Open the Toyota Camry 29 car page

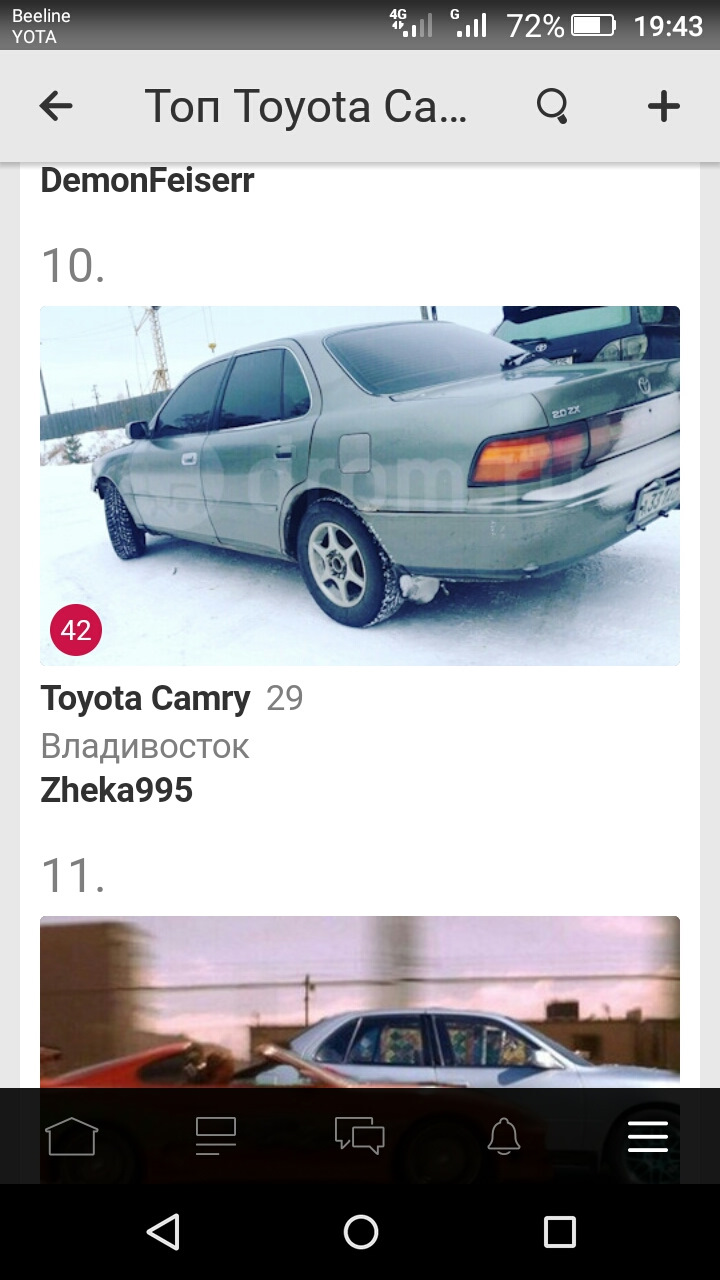[x=144, y=698]
